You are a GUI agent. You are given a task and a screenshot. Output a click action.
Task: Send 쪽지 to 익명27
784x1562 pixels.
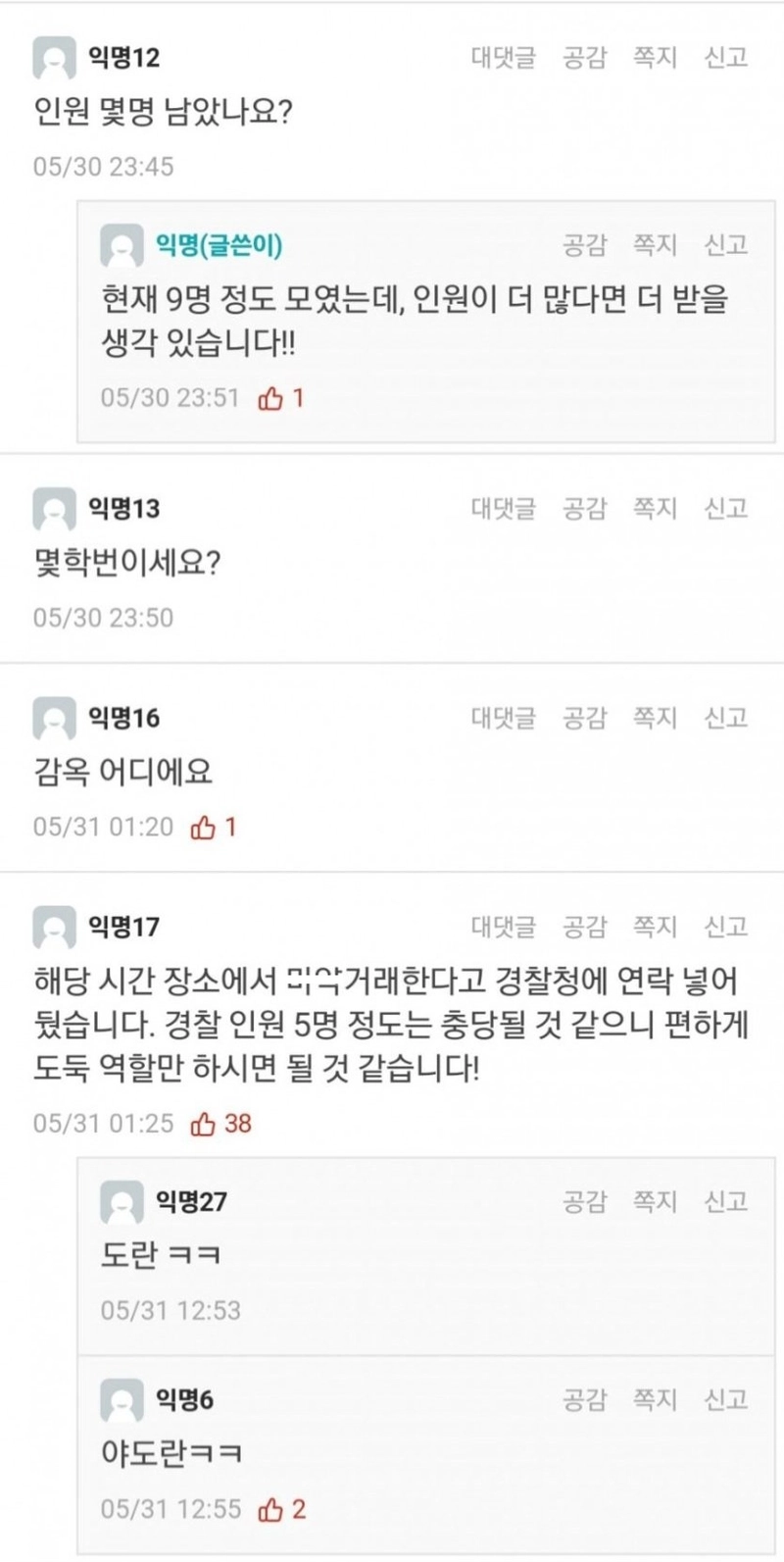tap(655, 1201)
